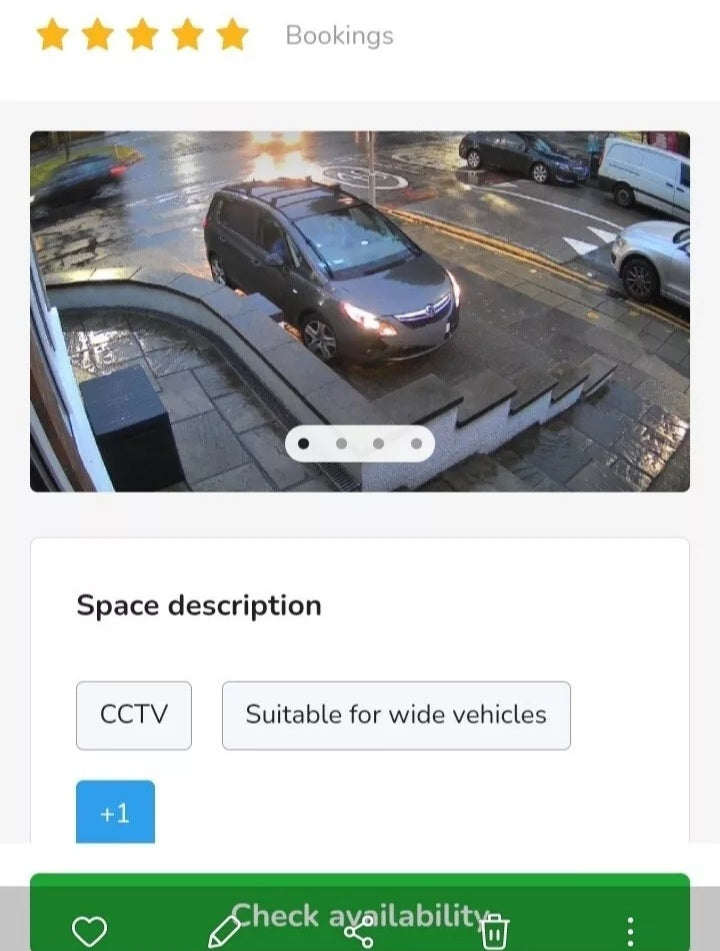Select the Suitable for wide vehicles chip

(x=396, y=715)
